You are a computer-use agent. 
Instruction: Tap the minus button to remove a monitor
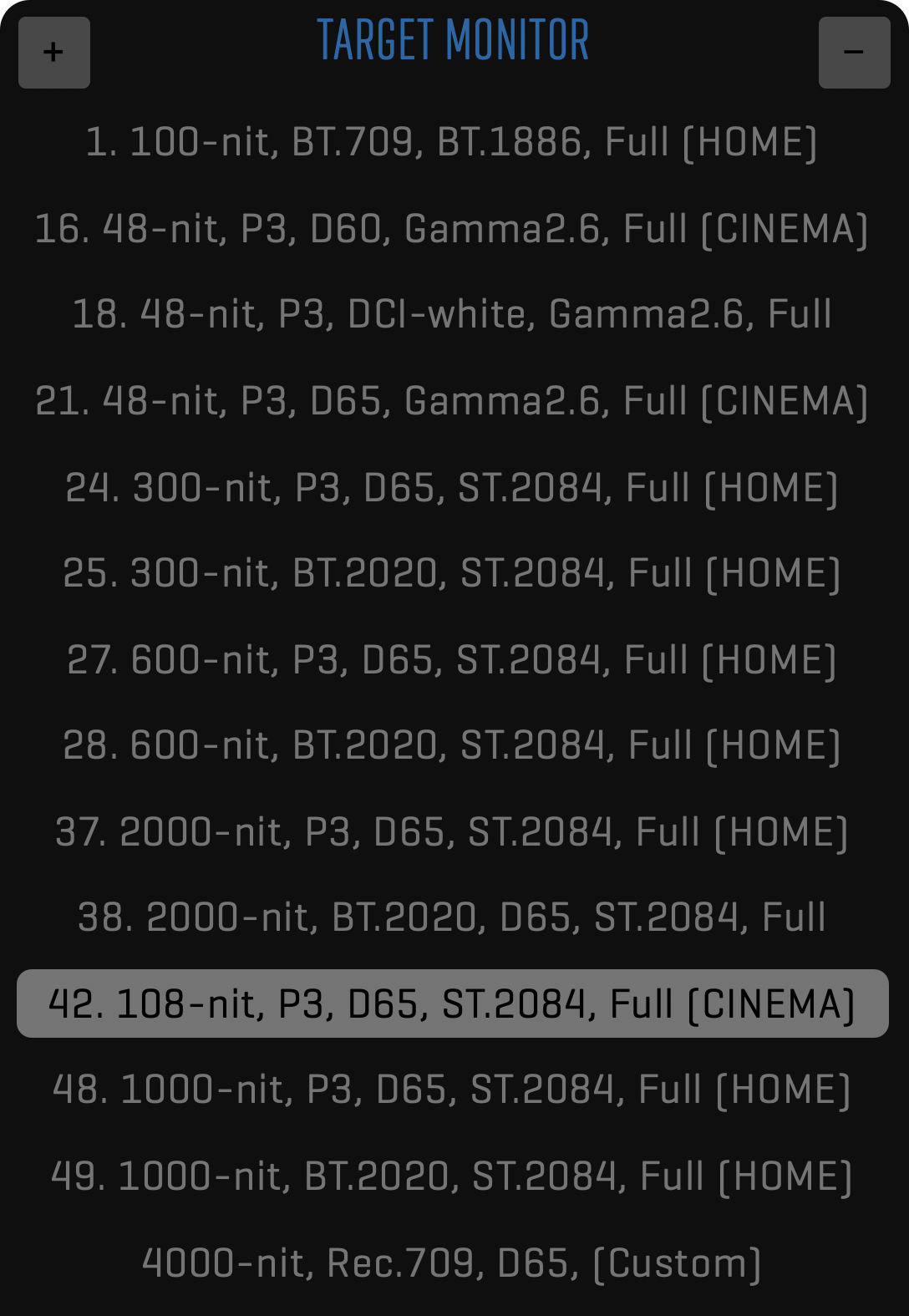pyautogui.click(x=854, y=53)
